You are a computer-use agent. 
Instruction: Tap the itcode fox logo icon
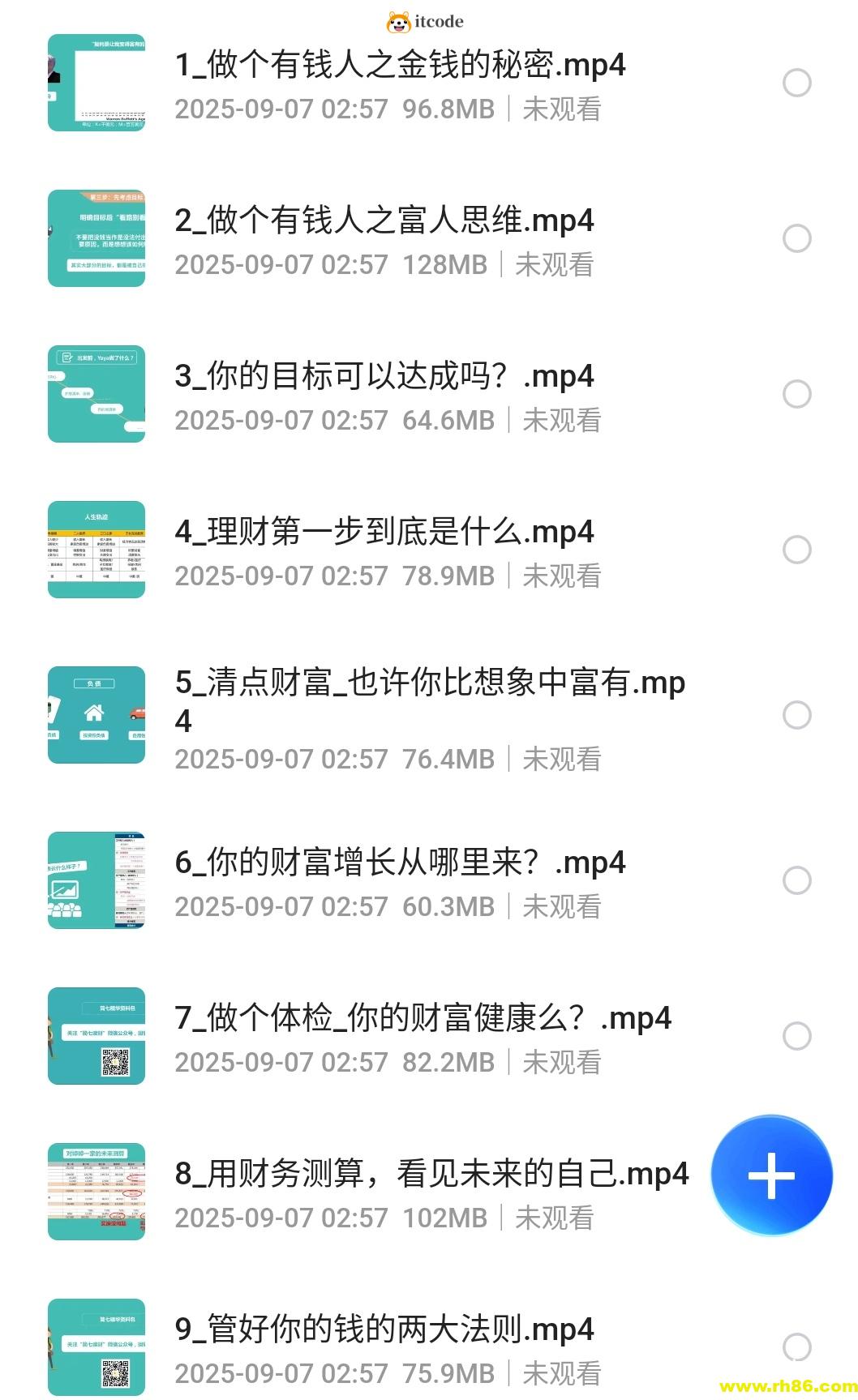point(397,22)
